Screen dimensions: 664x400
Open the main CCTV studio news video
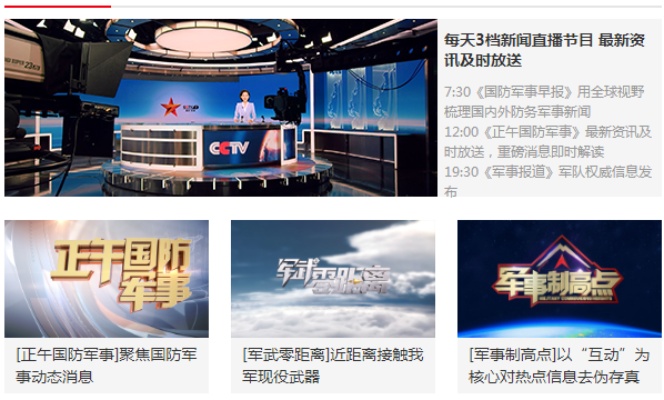click(x=221, y=108)
